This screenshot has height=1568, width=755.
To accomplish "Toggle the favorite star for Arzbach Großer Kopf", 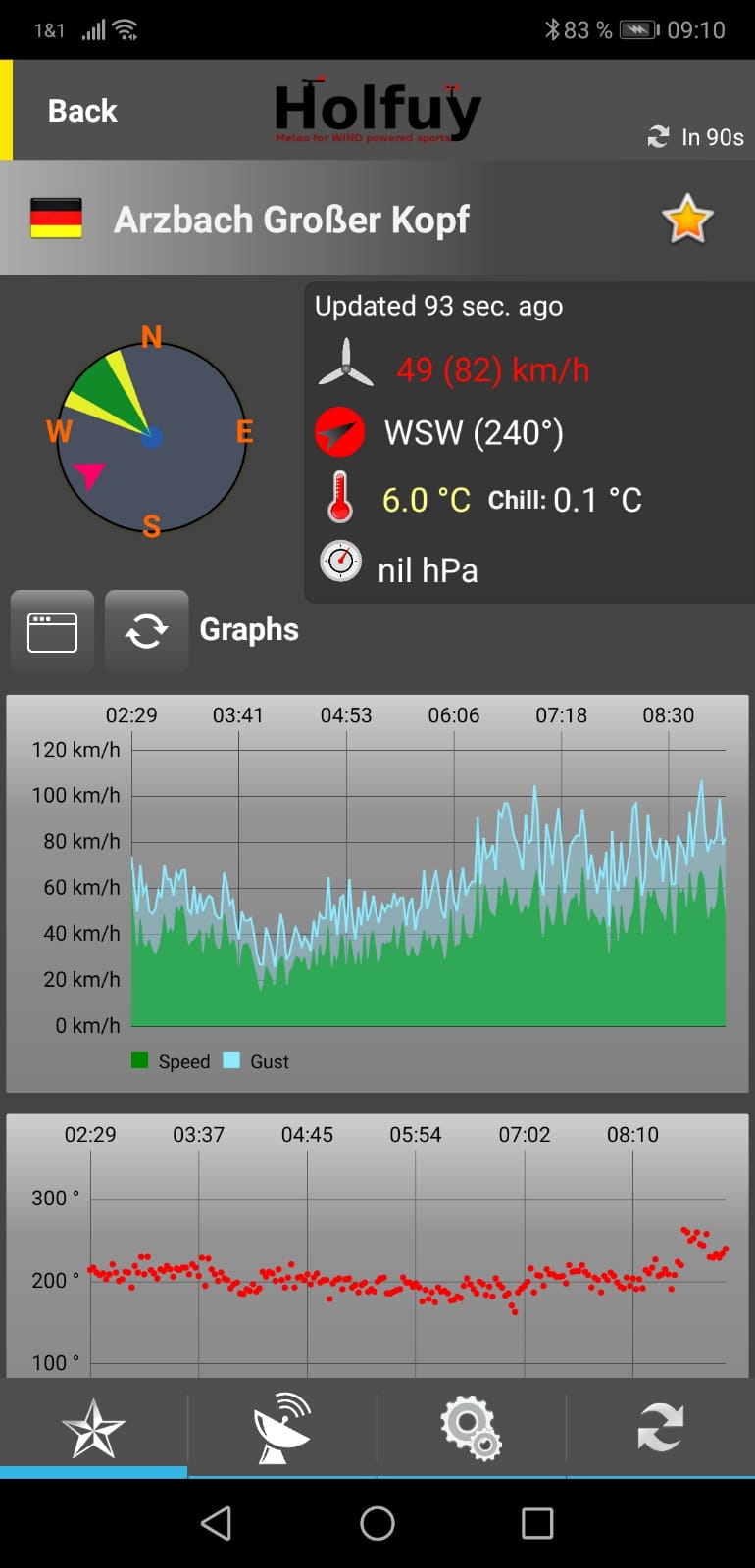I will (x=686, y=219).
